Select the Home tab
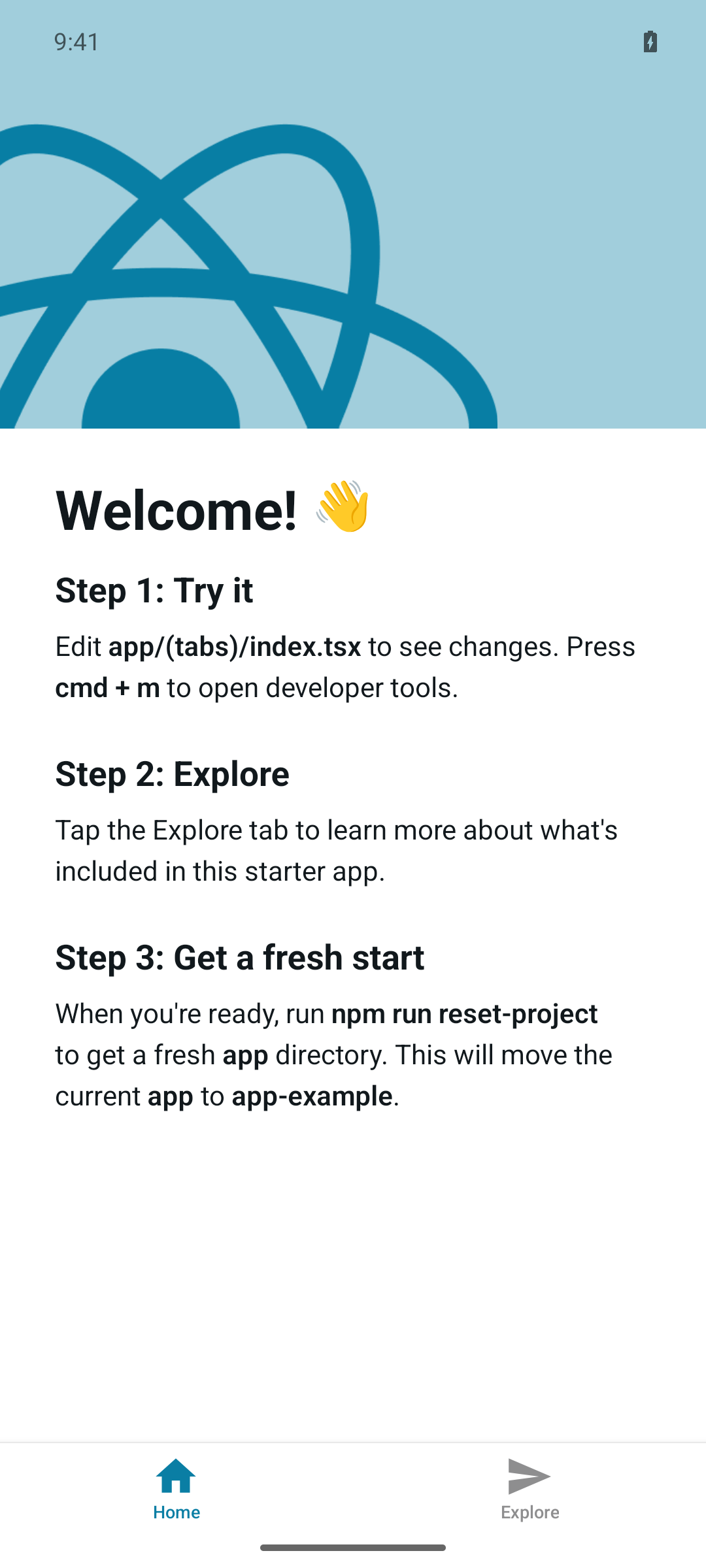 176,1489
